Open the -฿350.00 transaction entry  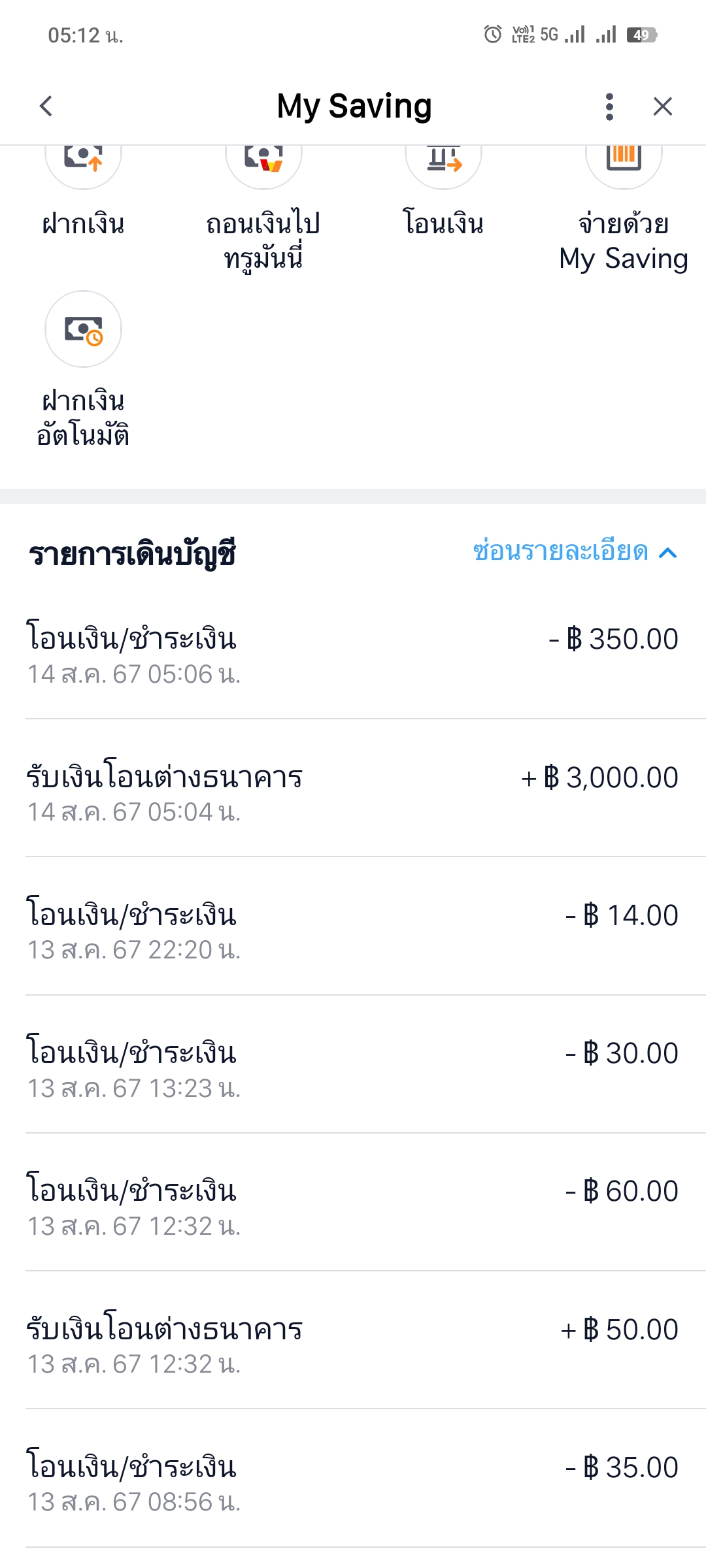(353, 653)
